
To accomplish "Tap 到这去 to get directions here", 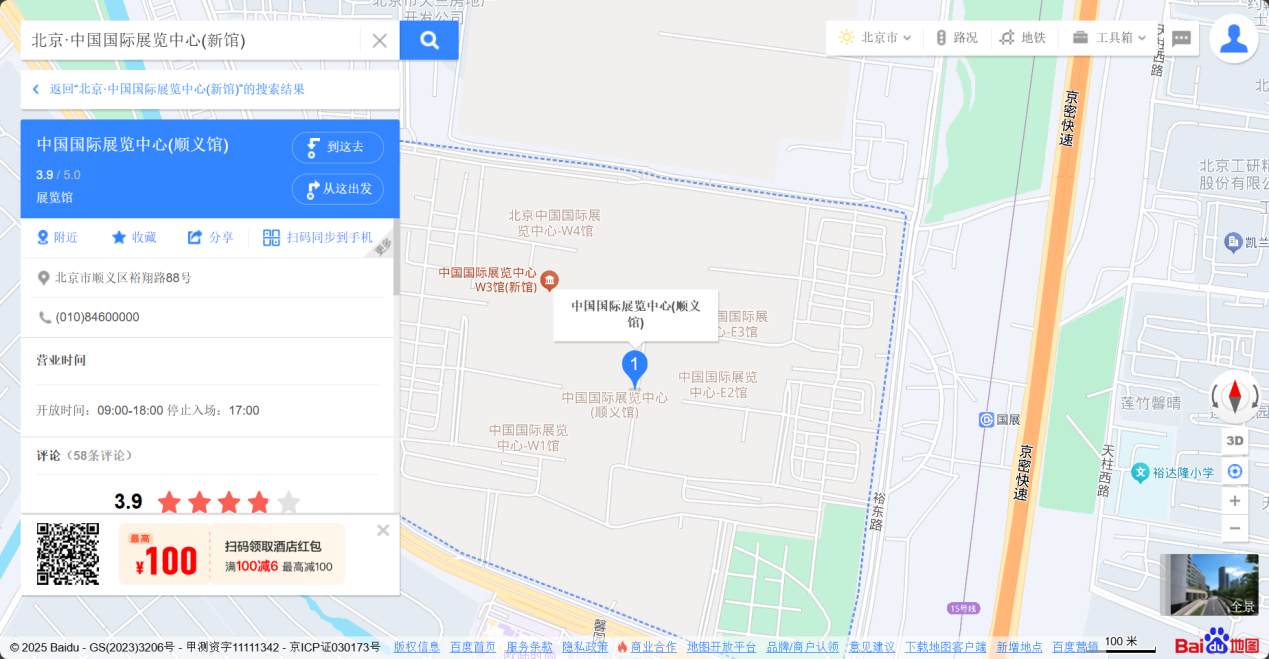I will click(x=337, y=147).
